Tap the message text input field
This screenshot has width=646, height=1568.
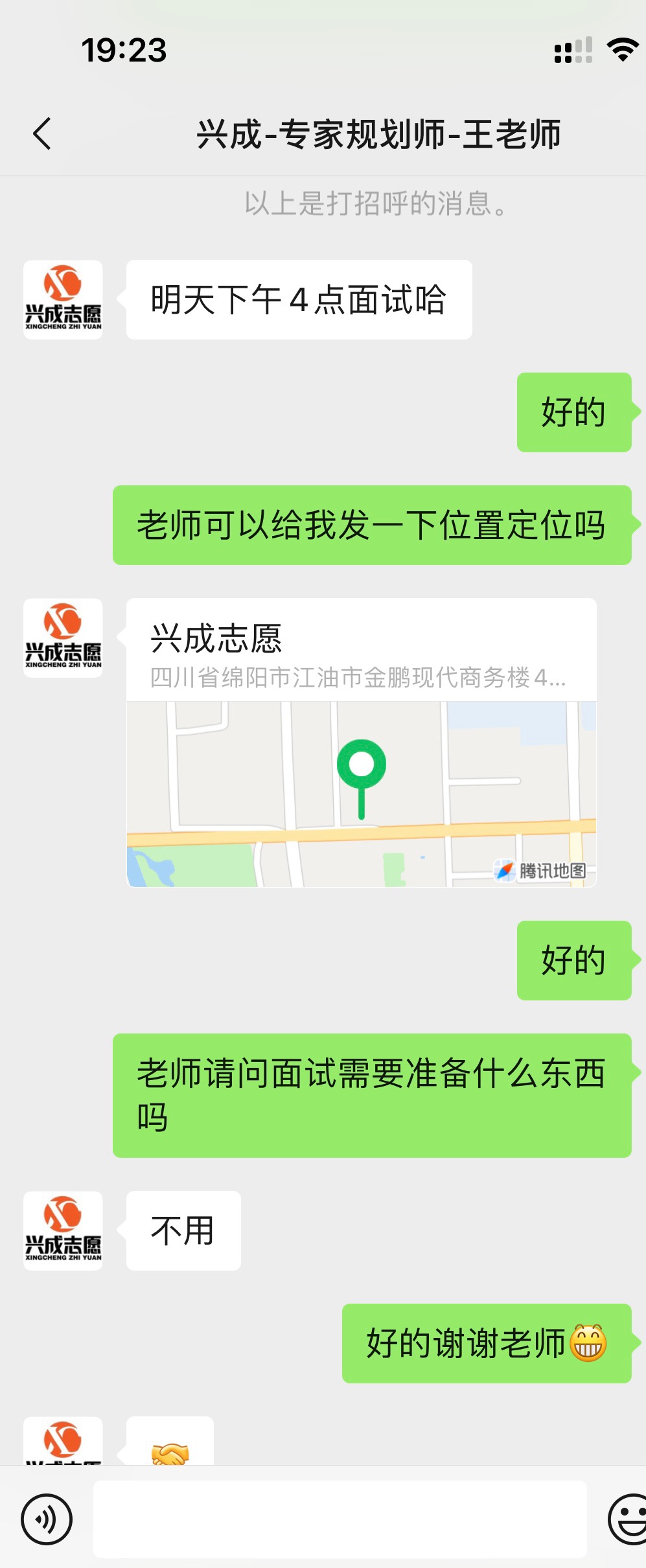pos(340,1519)
